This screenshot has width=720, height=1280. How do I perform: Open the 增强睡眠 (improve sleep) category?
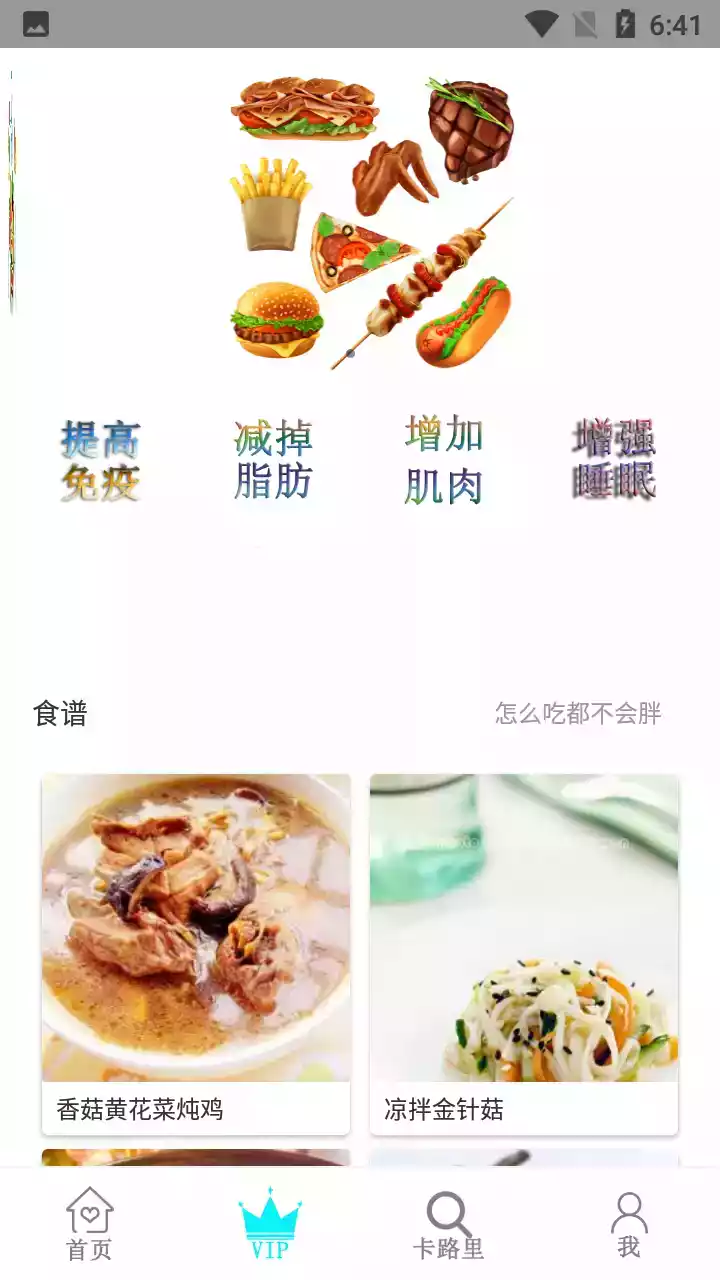click(614, 460)
